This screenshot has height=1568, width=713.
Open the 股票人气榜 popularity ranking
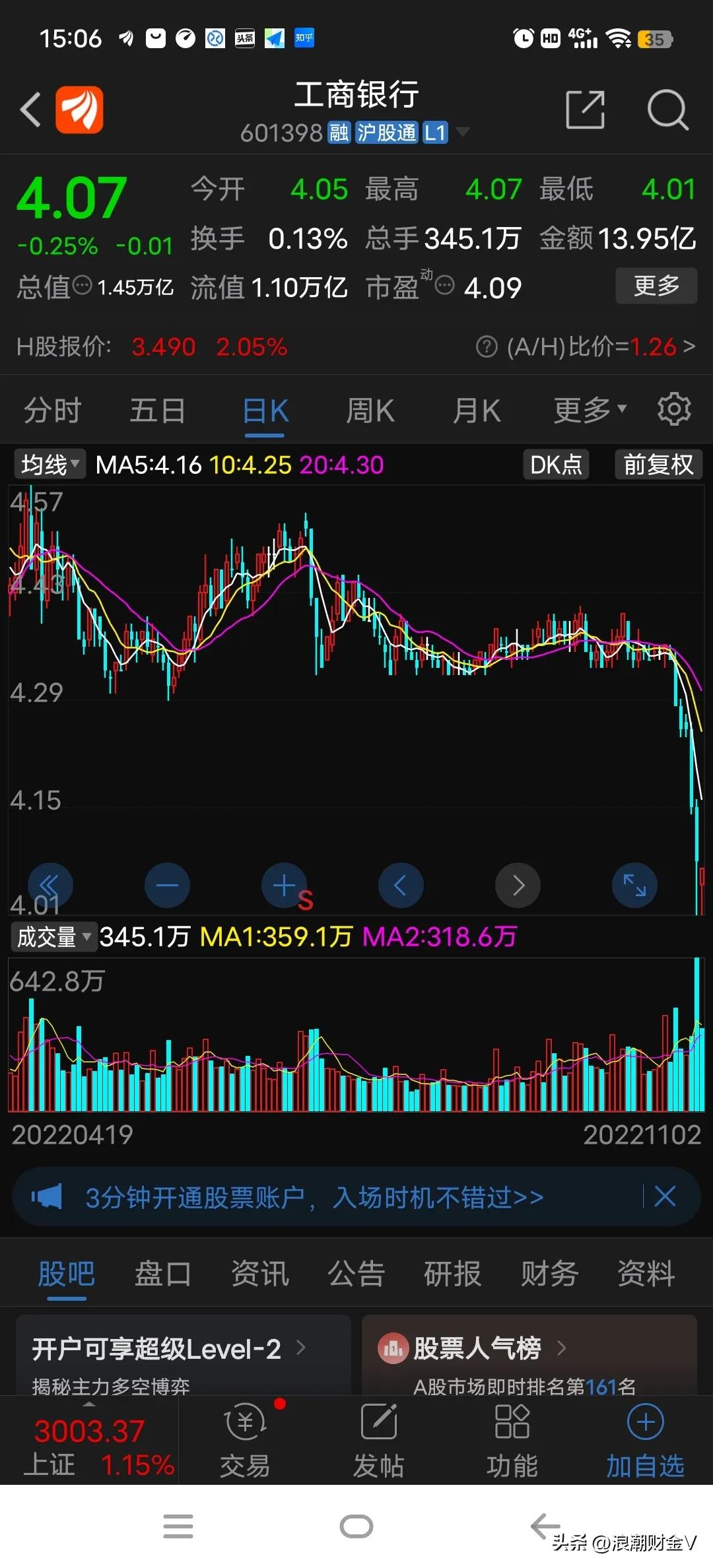point(479,1348)
